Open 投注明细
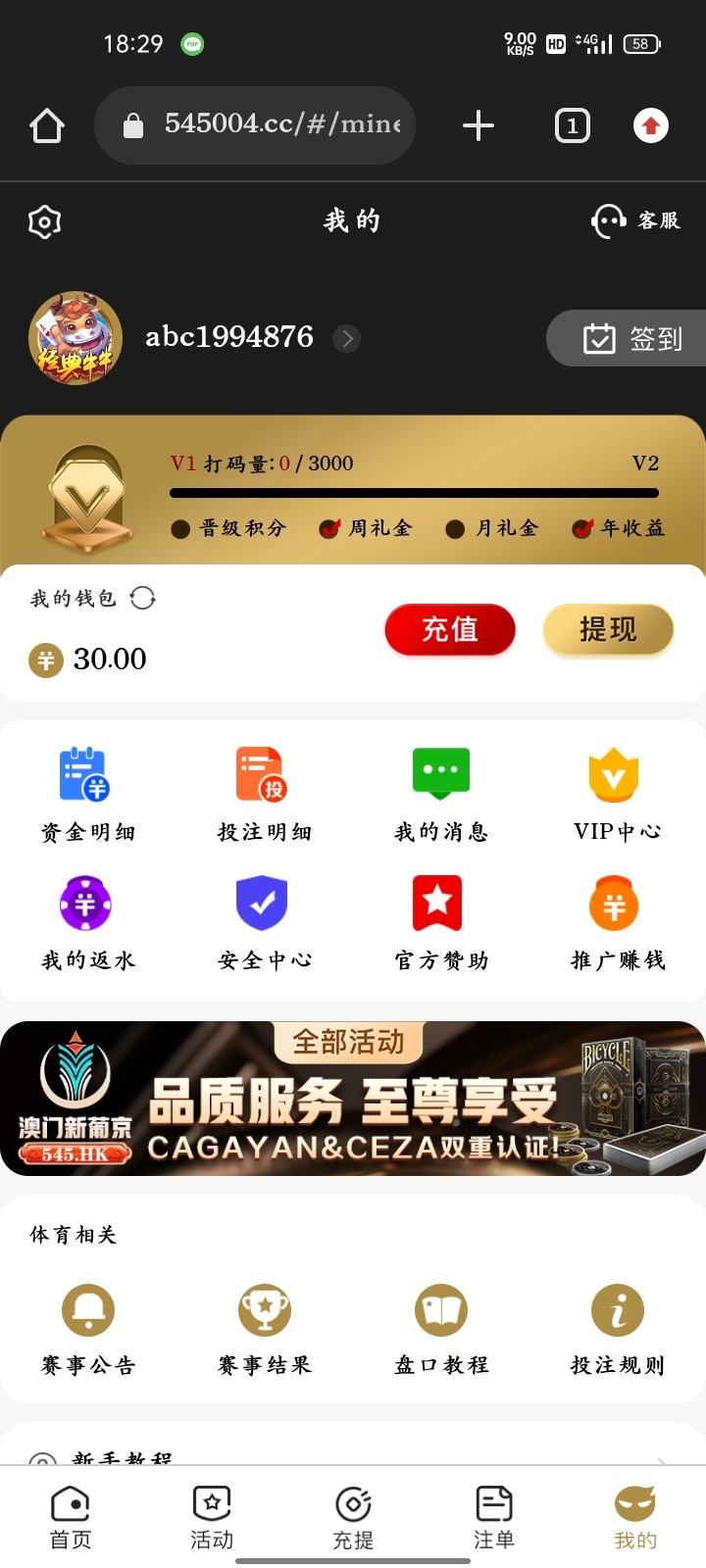This screenshot has height=1568, width=706. click(x=264, y=795)
